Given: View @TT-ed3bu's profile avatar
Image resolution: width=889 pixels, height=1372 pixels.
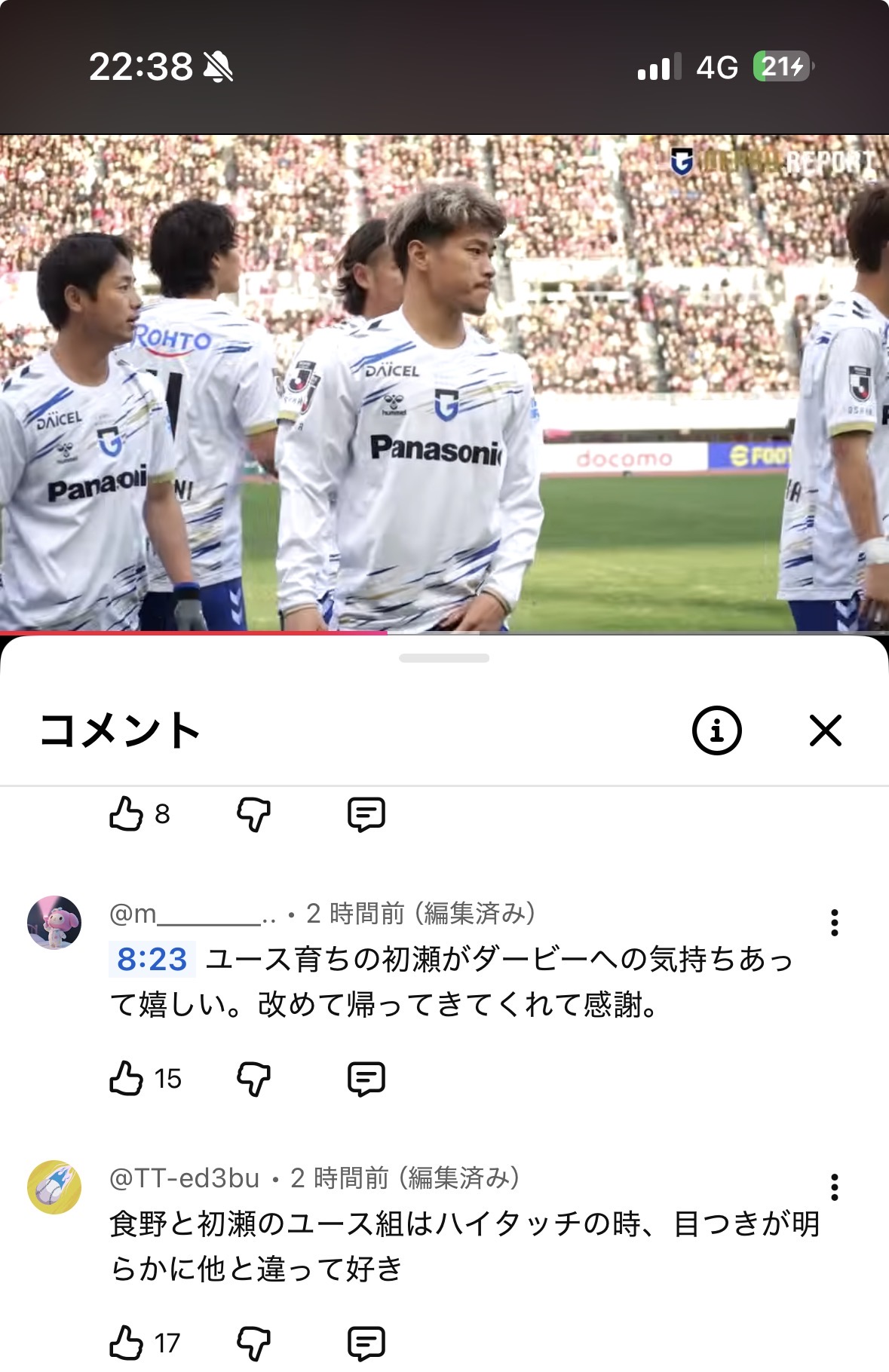Looking at the screenshot, I should (x=54, y=1187).
